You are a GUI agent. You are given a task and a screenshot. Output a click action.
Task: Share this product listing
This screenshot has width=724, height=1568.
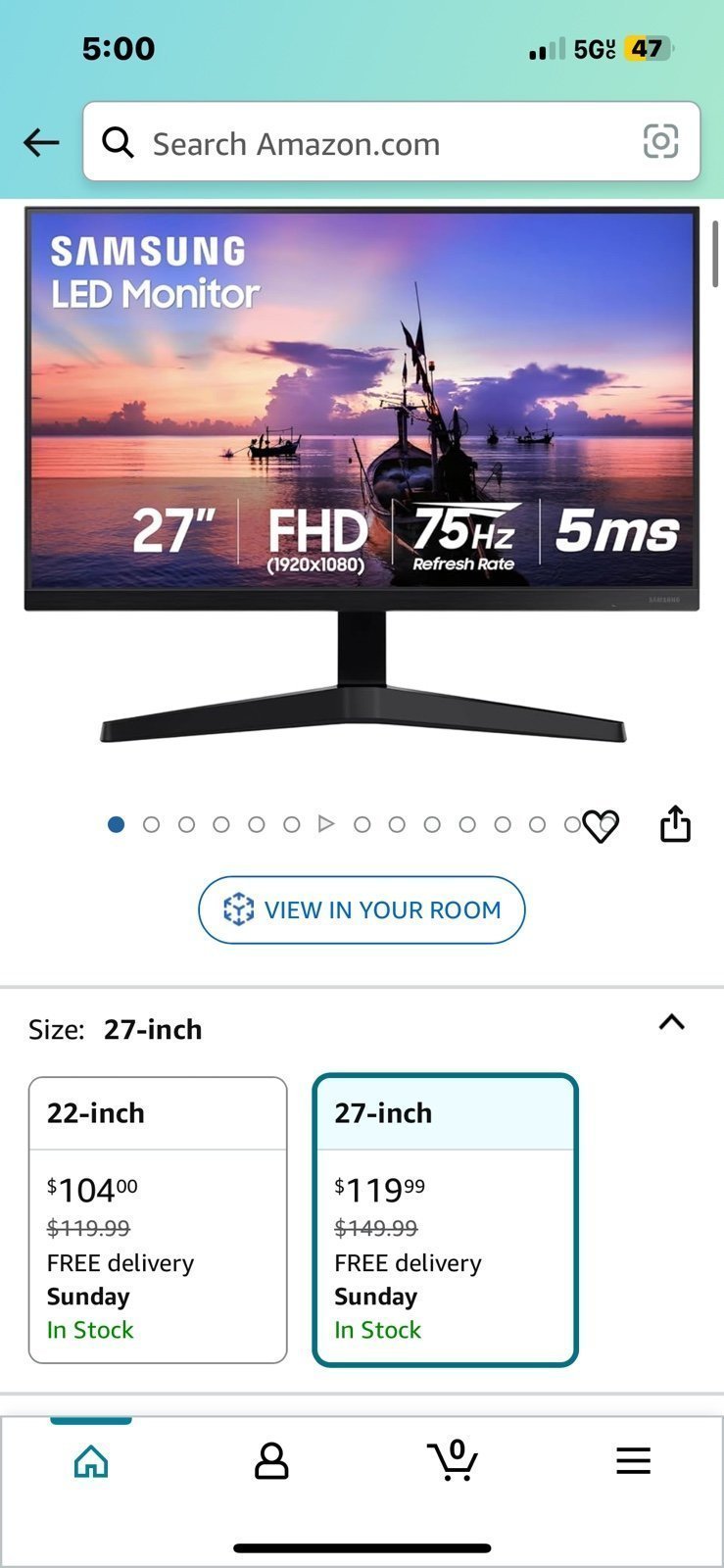pyautogui.click(x=675, y=824)
